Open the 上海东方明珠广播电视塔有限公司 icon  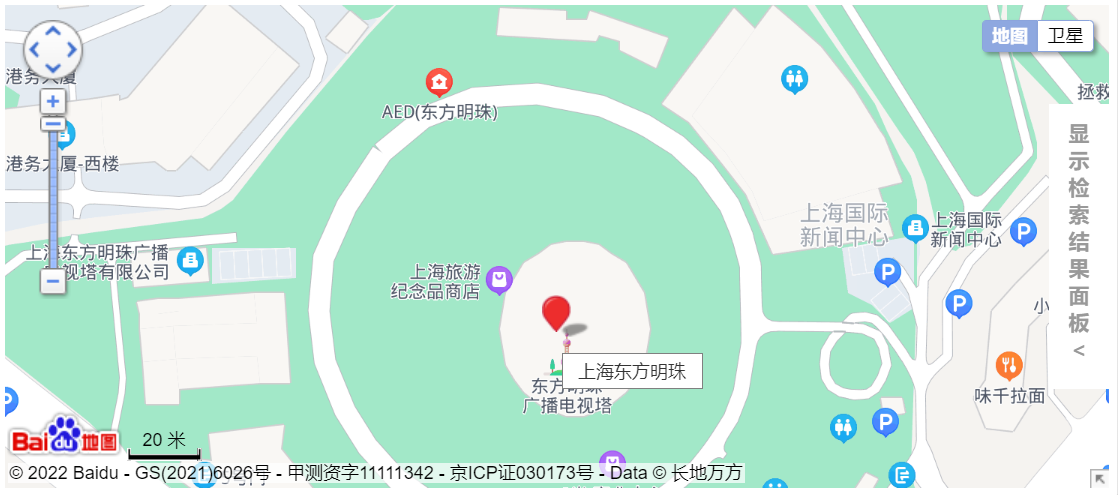(x=190, y=261)
